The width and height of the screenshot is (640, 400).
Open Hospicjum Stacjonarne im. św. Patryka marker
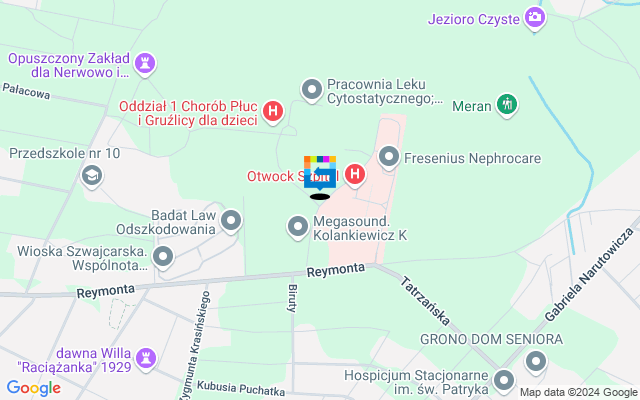click(x=504, y=380)
